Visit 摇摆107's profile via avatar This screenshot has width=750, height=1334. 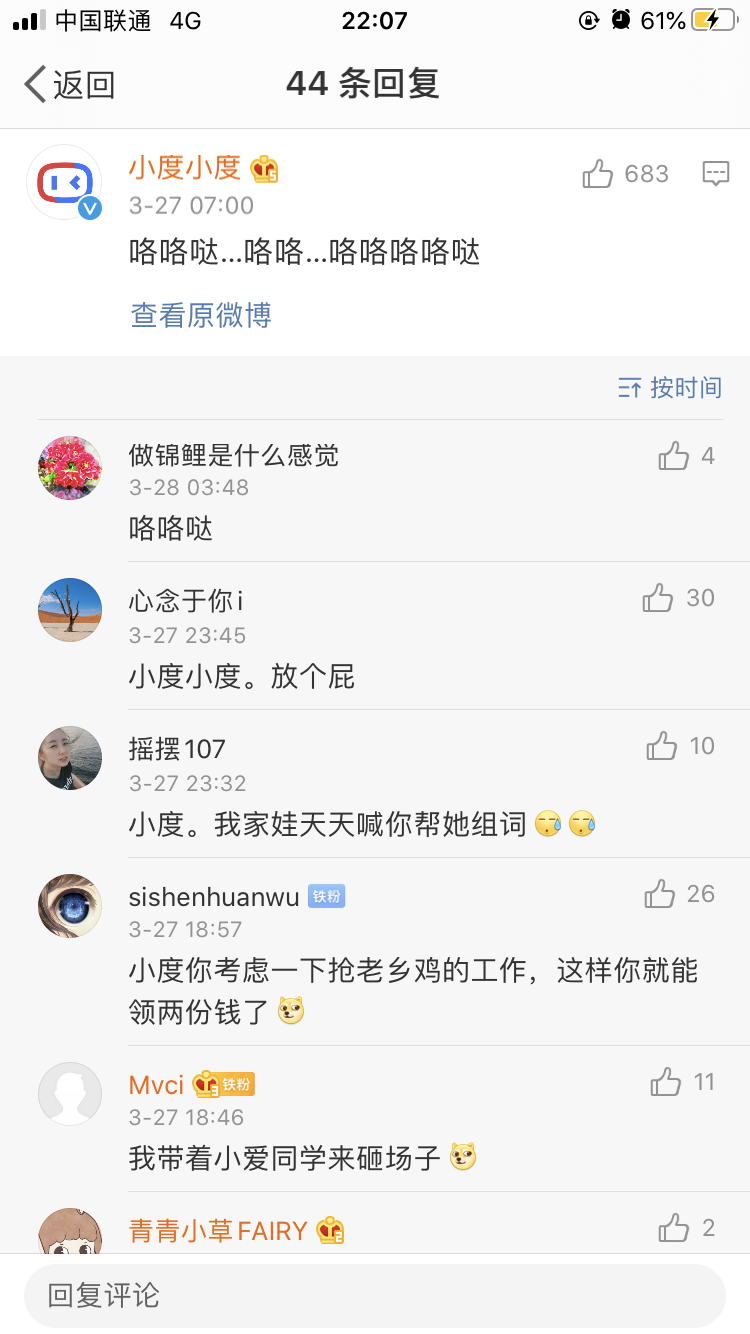(70, 758)
